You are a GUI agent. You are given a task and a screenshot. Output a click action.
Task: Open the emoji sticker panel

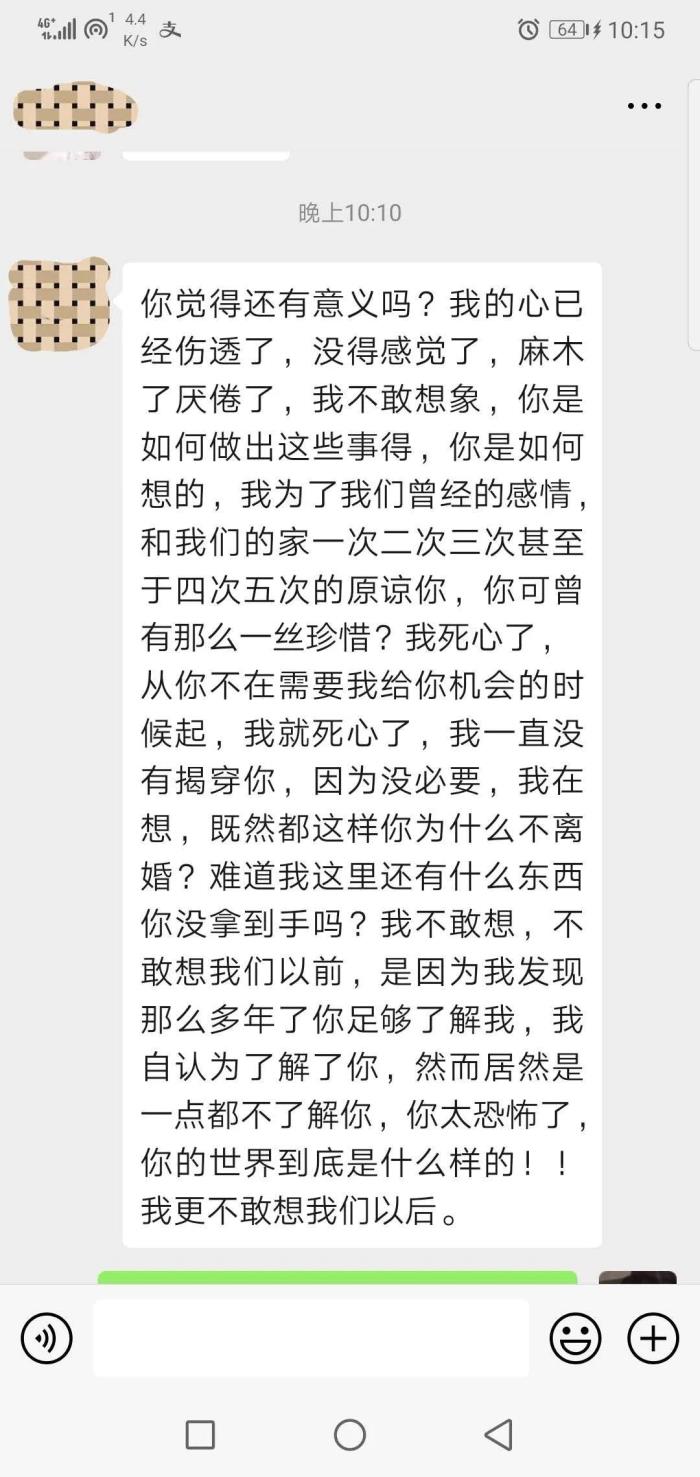tap(576, 1338)
